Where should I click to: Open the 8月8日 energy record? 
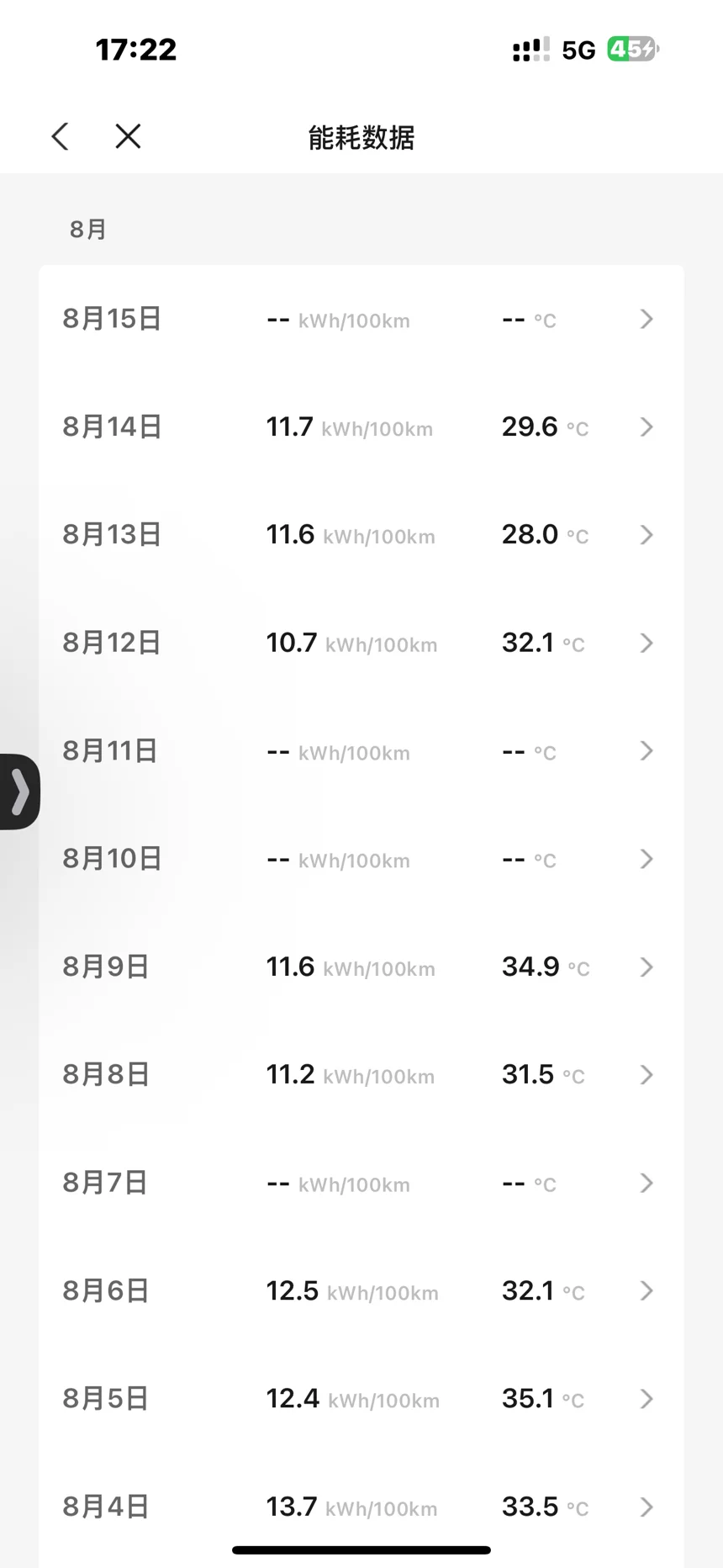361,1074
